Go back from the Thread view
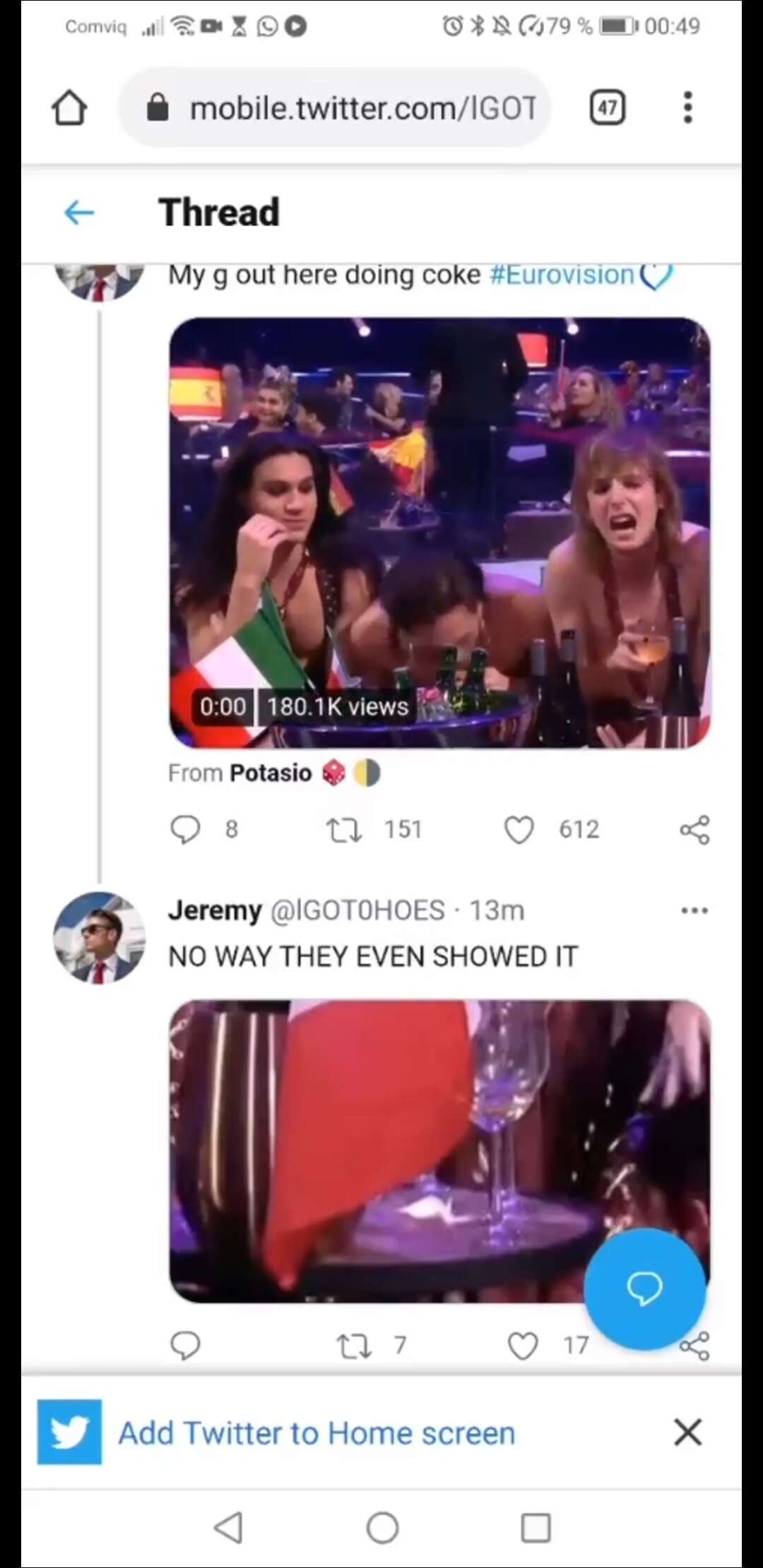Viewport: 763px width, 1568px height. click(x=78, y=212)
